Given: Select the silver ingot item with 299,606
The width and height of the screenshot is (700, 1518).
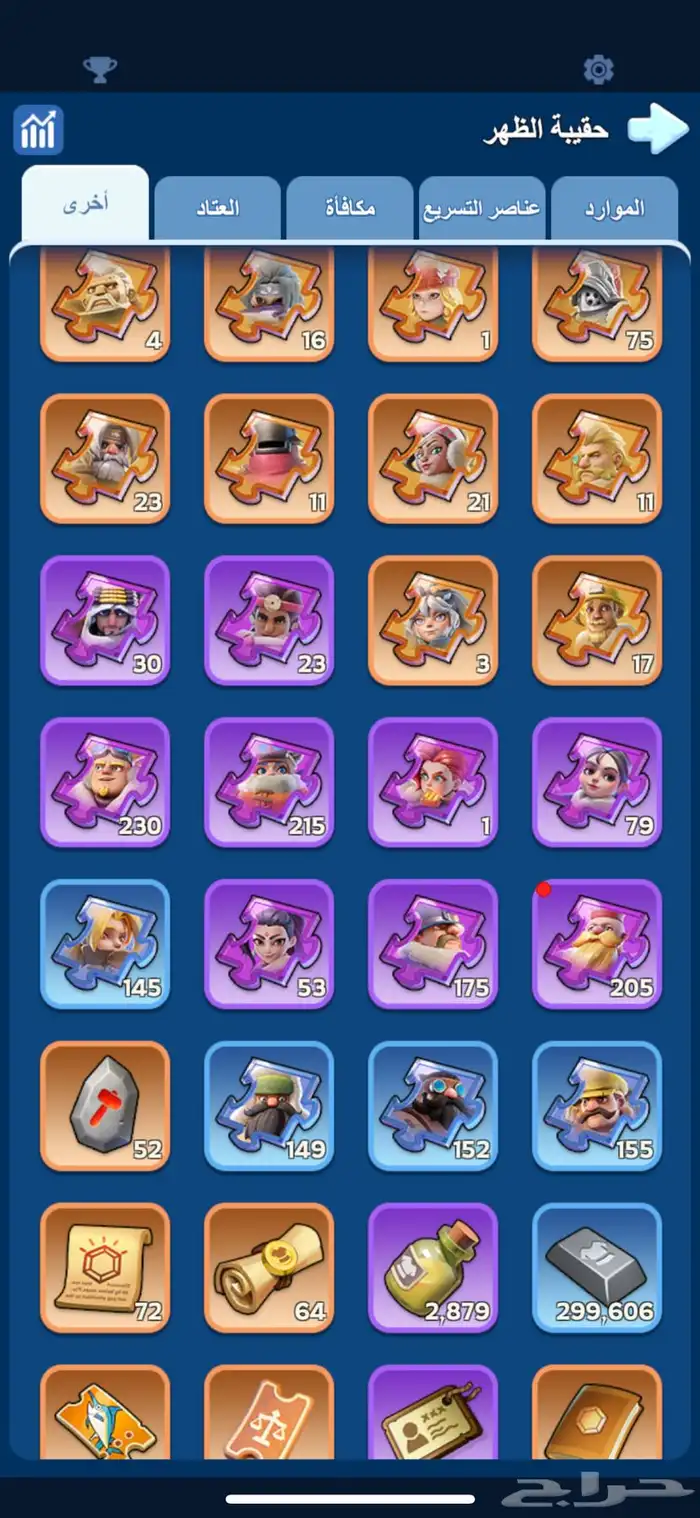Looking at the screenshot, I should pos(597,1268).
